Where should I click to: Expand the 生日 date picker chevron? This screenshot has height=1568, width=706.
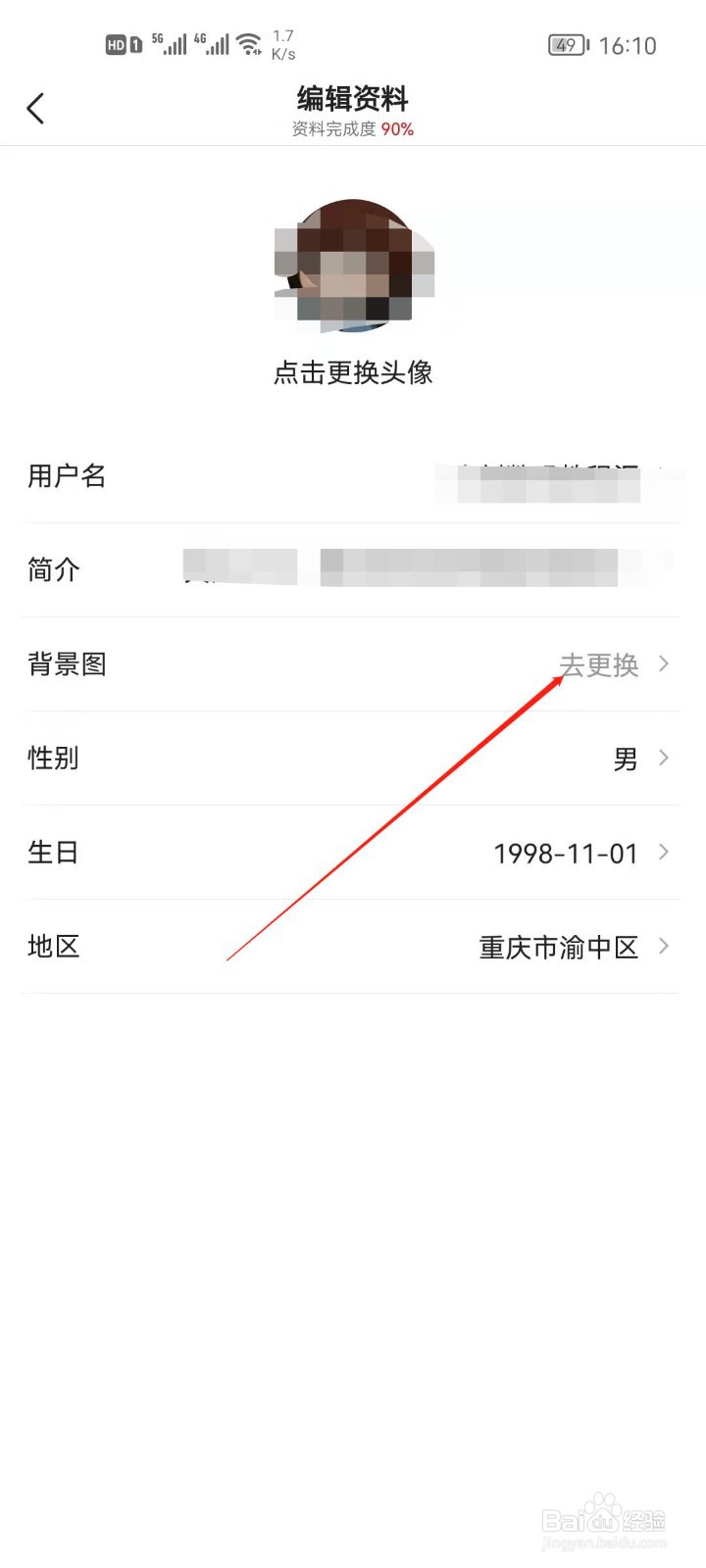[x=666, y=853]
